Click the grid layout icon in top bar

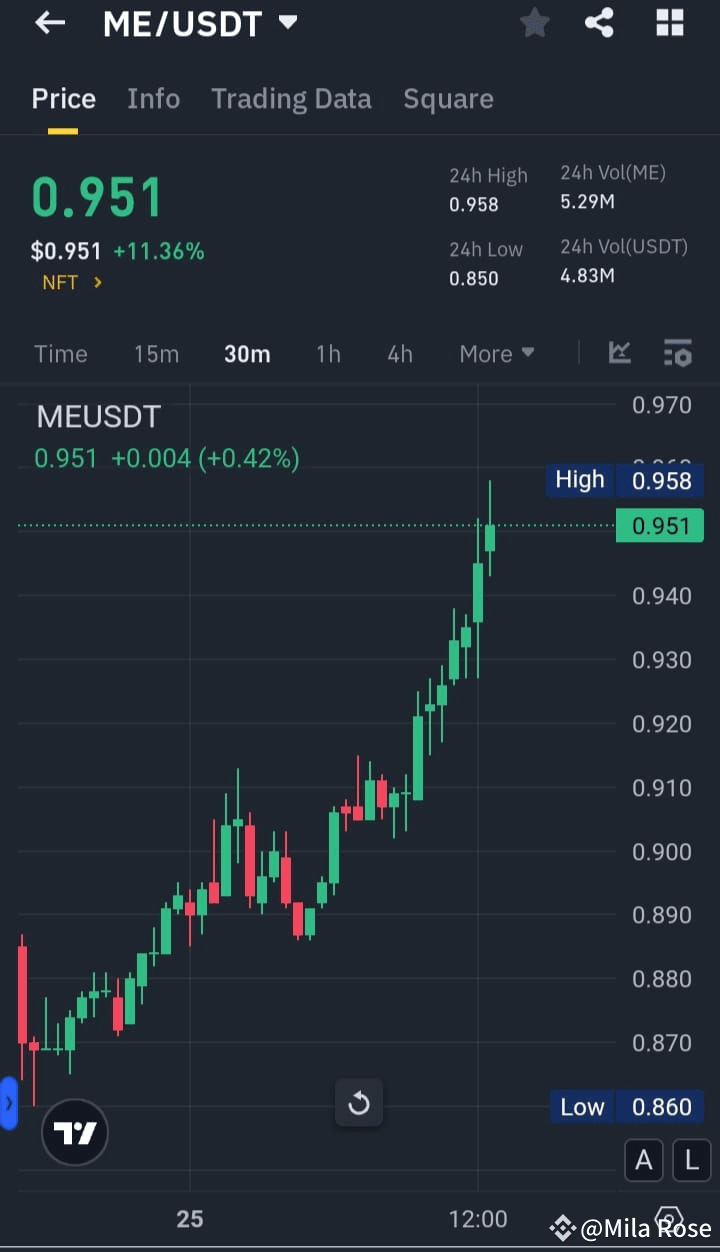(x=668, y=23)
